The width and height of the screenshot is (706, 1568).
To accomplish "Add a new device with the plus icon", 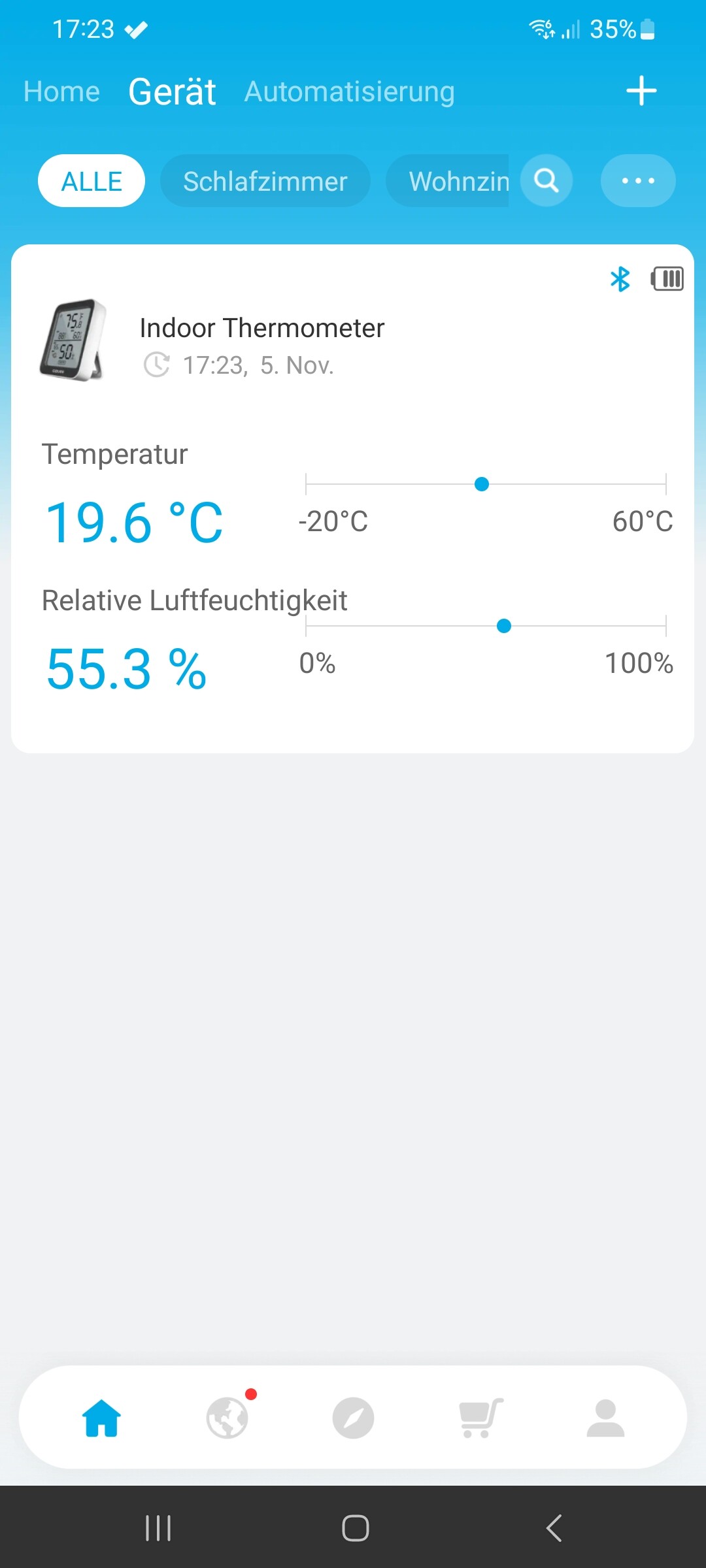I will pos(641,91).
